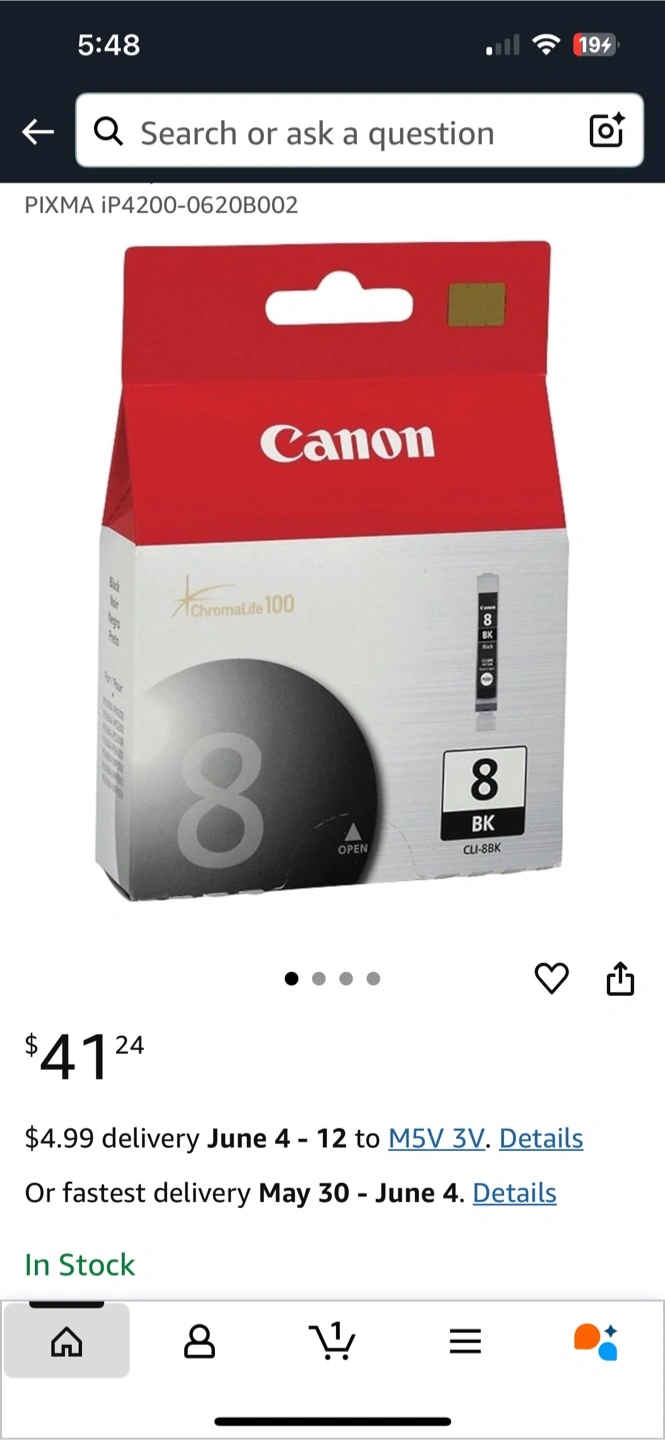Go back with the arrow icon

[38, 132]
